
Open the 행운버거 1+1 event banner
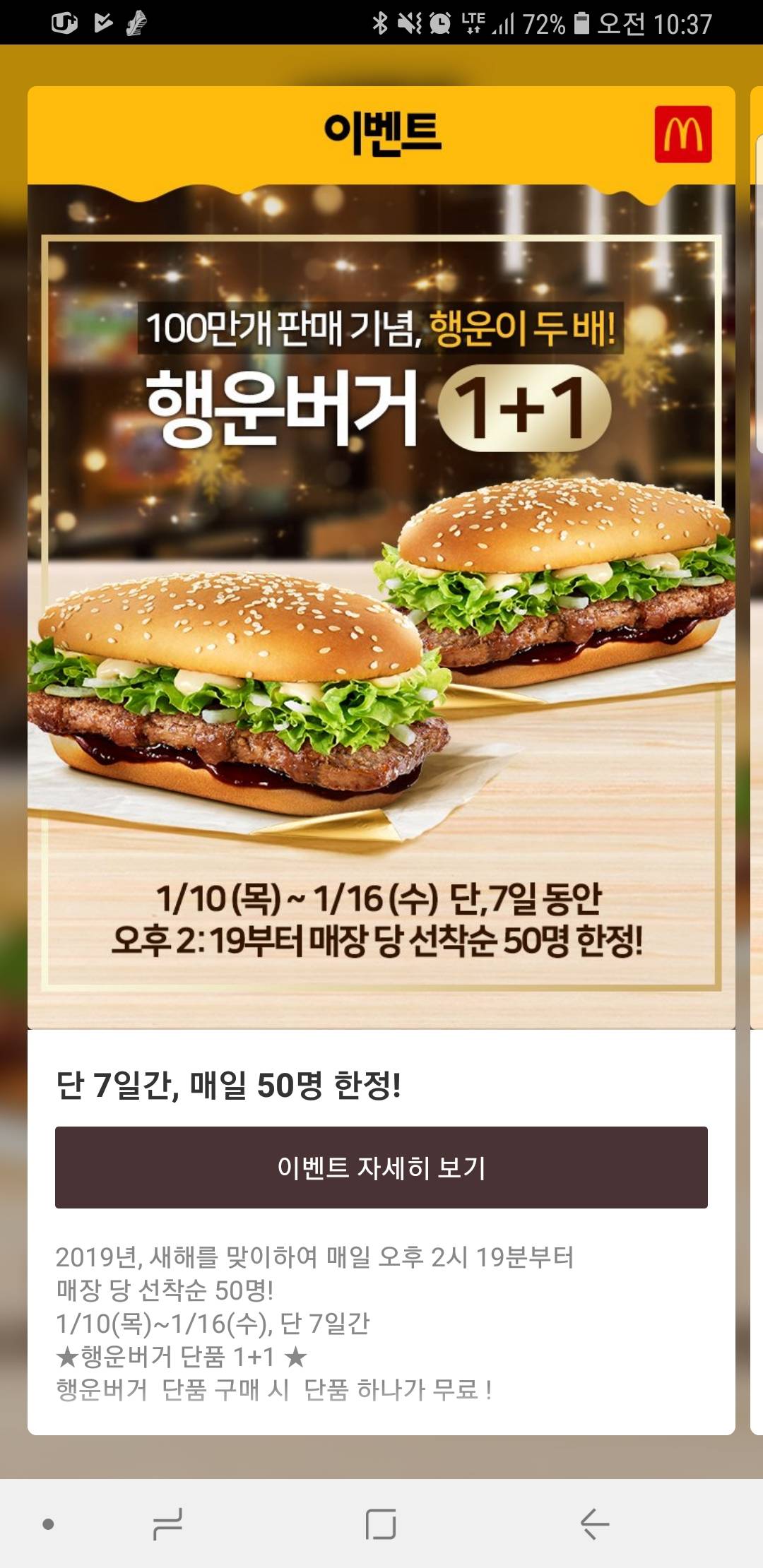click(x=381, y=607)
